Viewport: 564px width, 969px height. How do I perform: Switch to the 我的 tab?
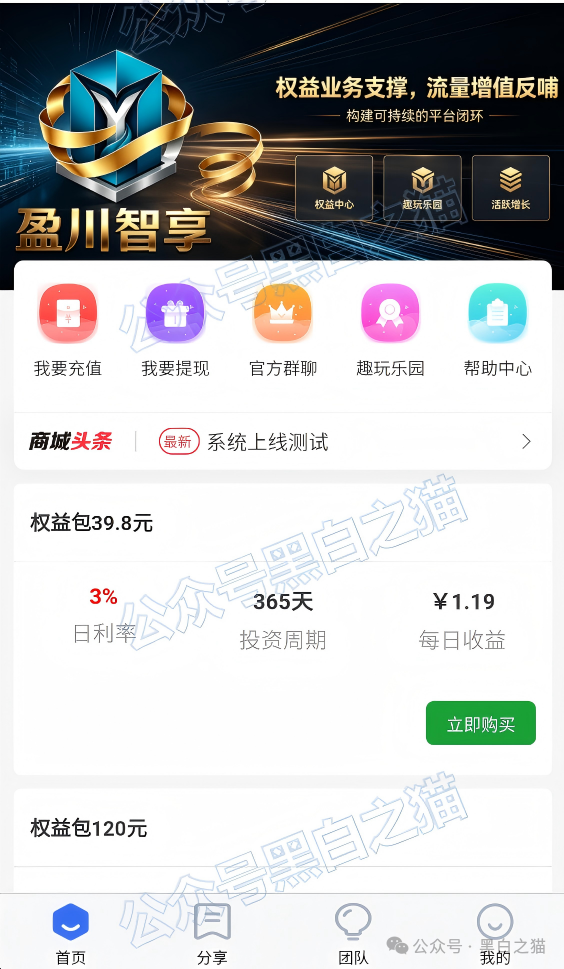point(495,933)
